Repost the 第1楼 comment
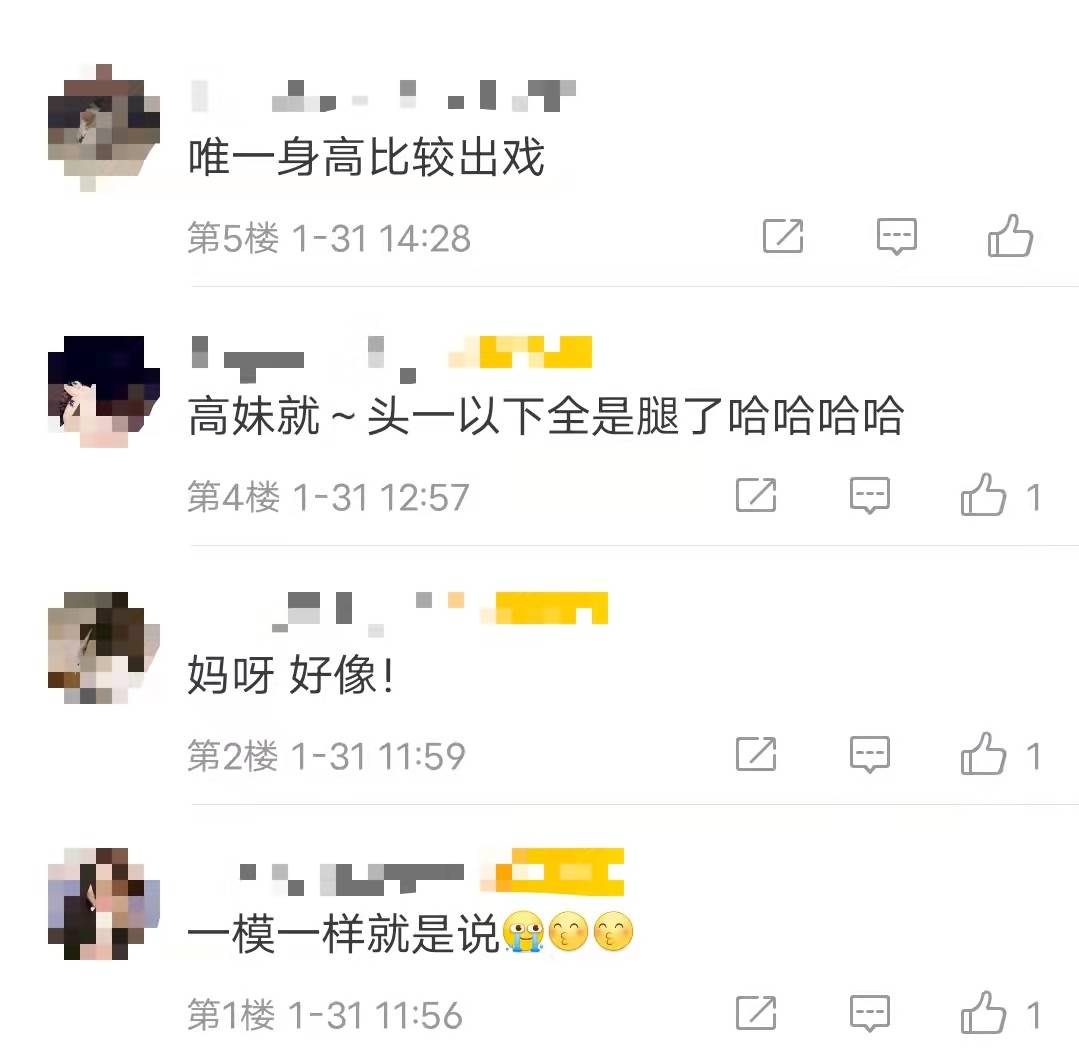Viewport: 1079px width, 1050px height. (756, 1014)
